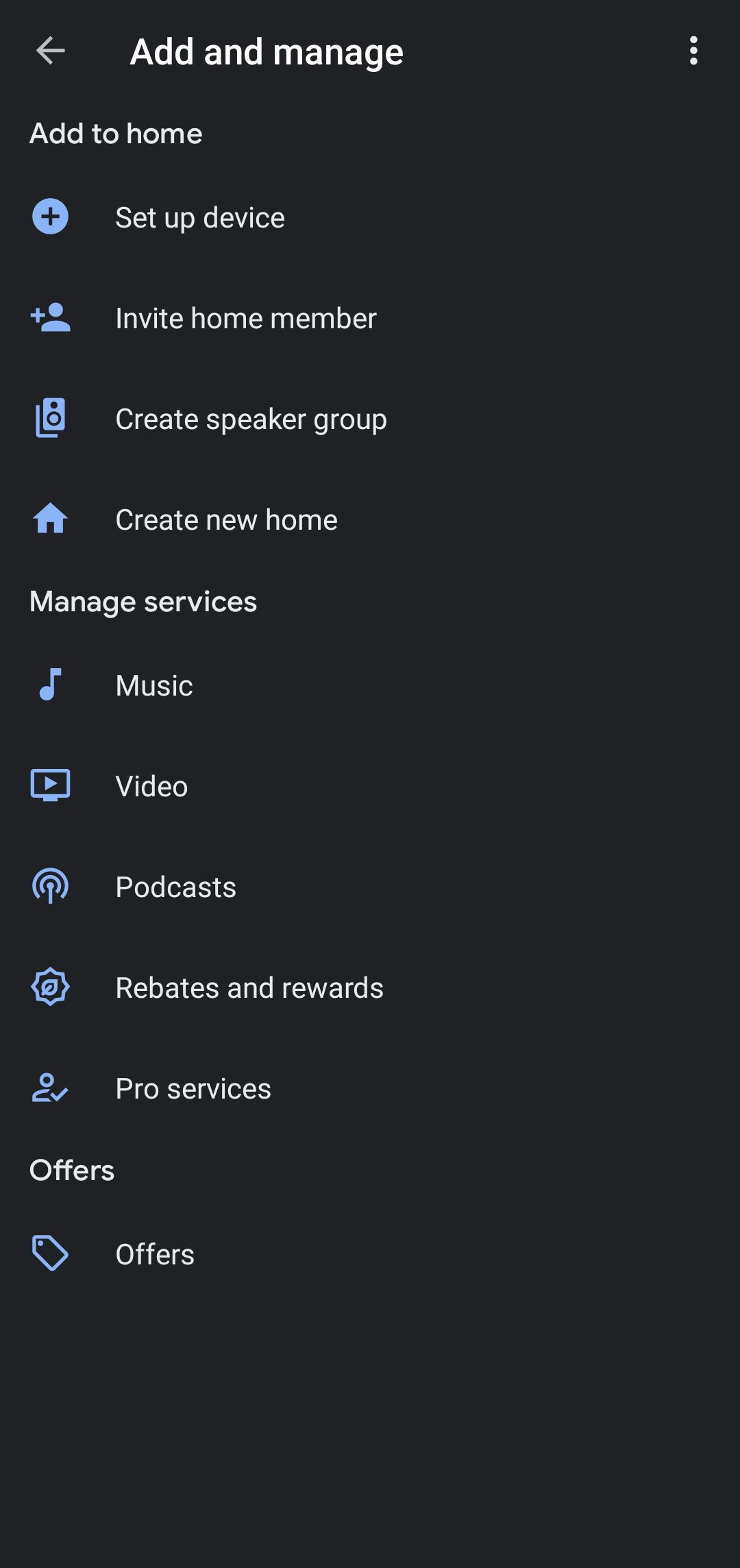Click the Invite home member person icon
Screen dimensions: 740x1568
[50, 318]
